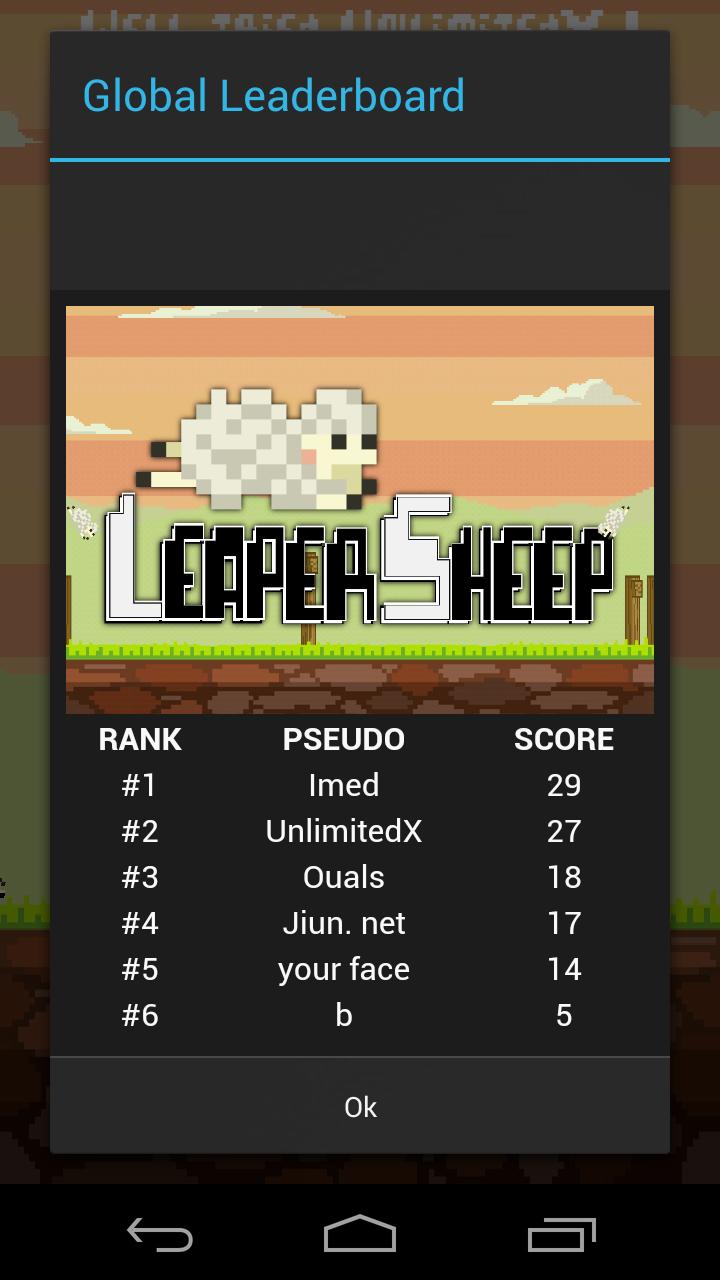This screenshot has width=720, height=1280.
Task: Select the Jiun. net leaderboard entry
Action: pos(344,923)
